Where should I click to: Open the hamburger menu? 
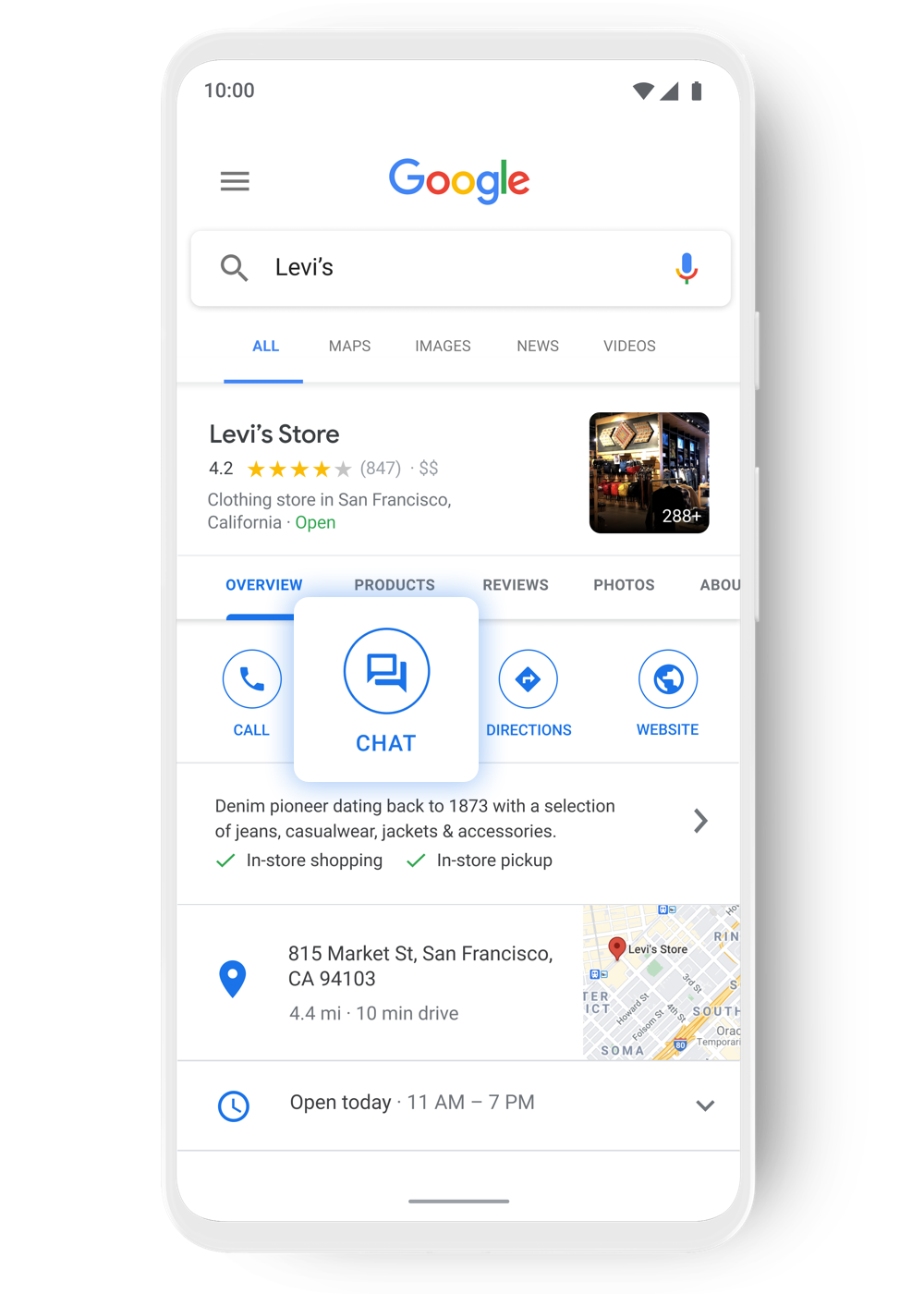click(235, 181)
